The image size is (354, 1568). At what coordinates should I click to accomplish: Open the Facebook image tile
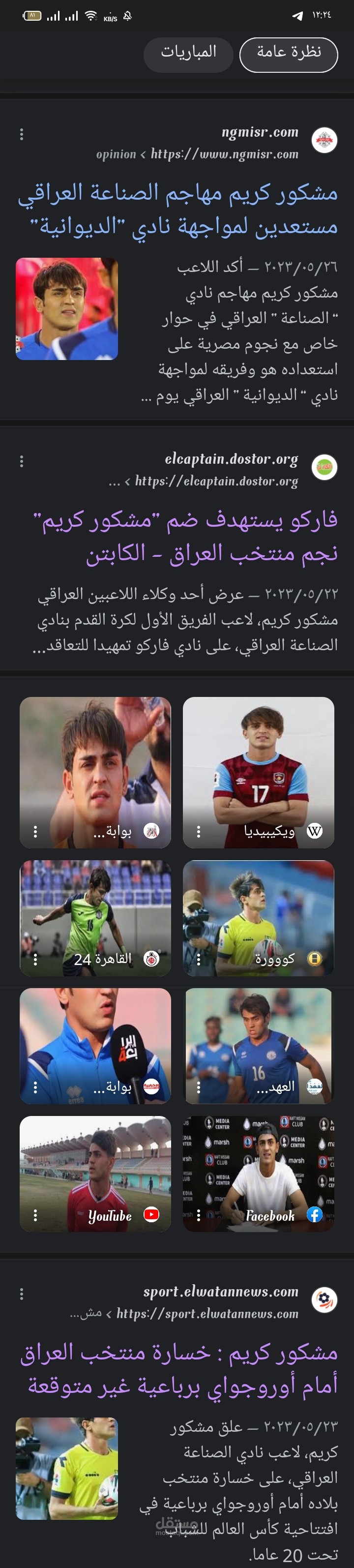pyautogui.click(x=259, y=1174)
